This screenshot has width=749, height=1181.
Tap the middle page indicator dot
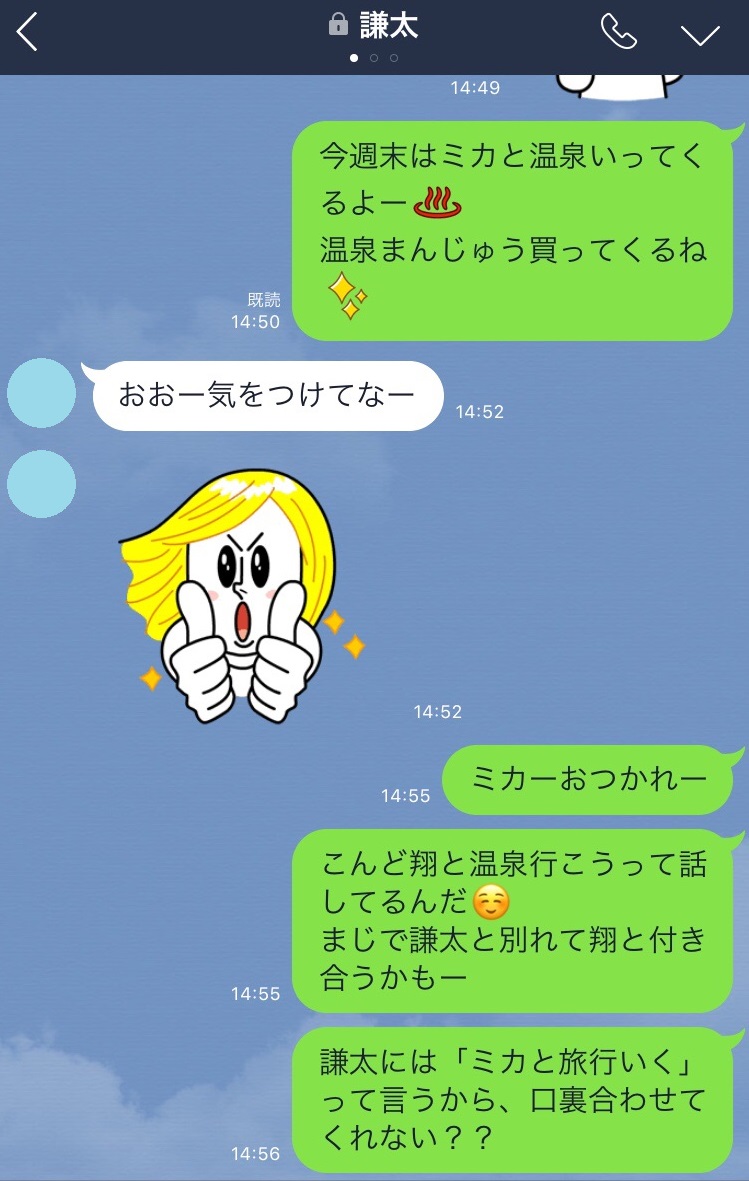click(x=372, y=60)
